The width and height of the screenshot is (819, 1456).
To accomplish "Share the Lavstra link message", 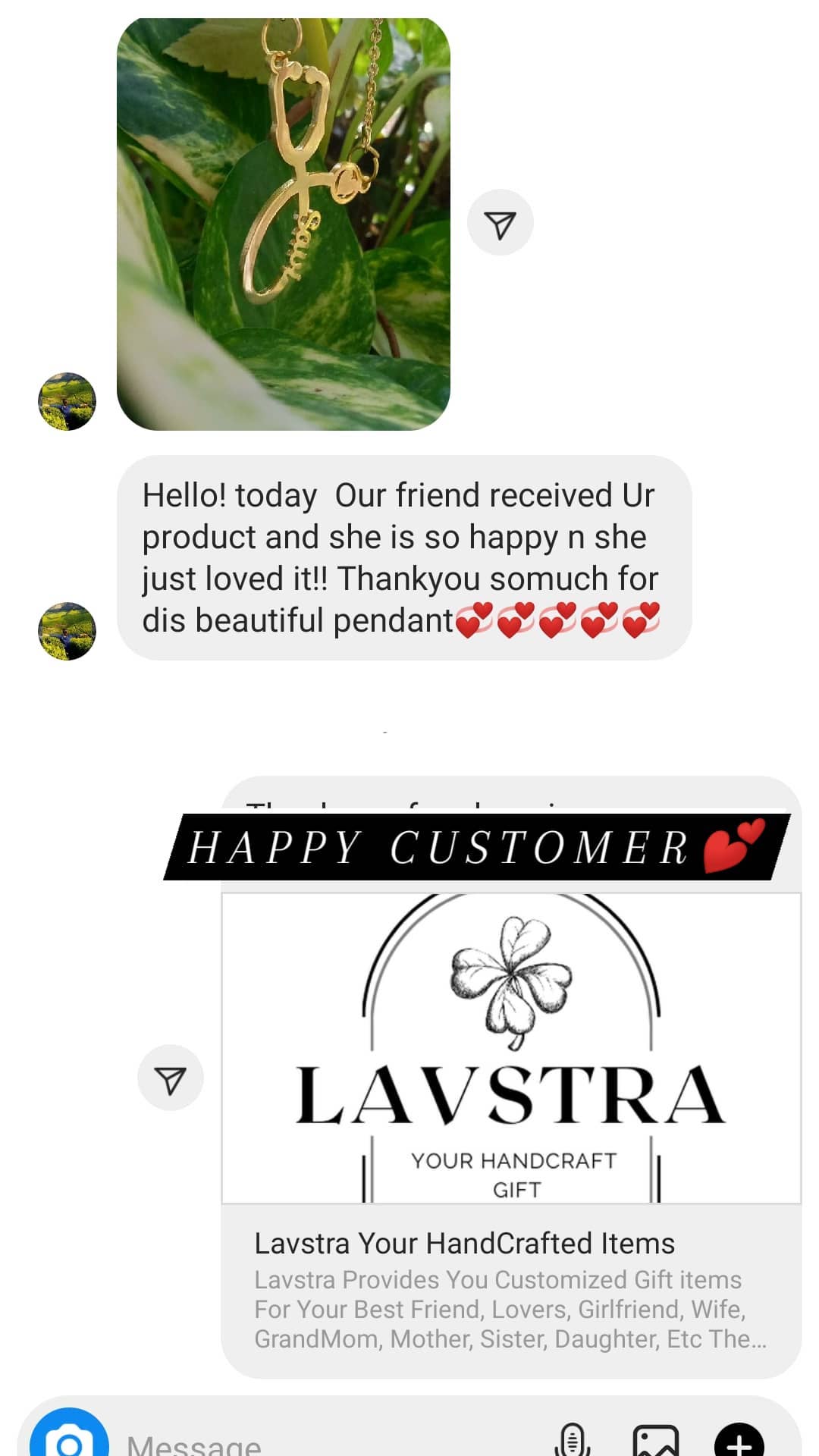I will [171, 1078].
